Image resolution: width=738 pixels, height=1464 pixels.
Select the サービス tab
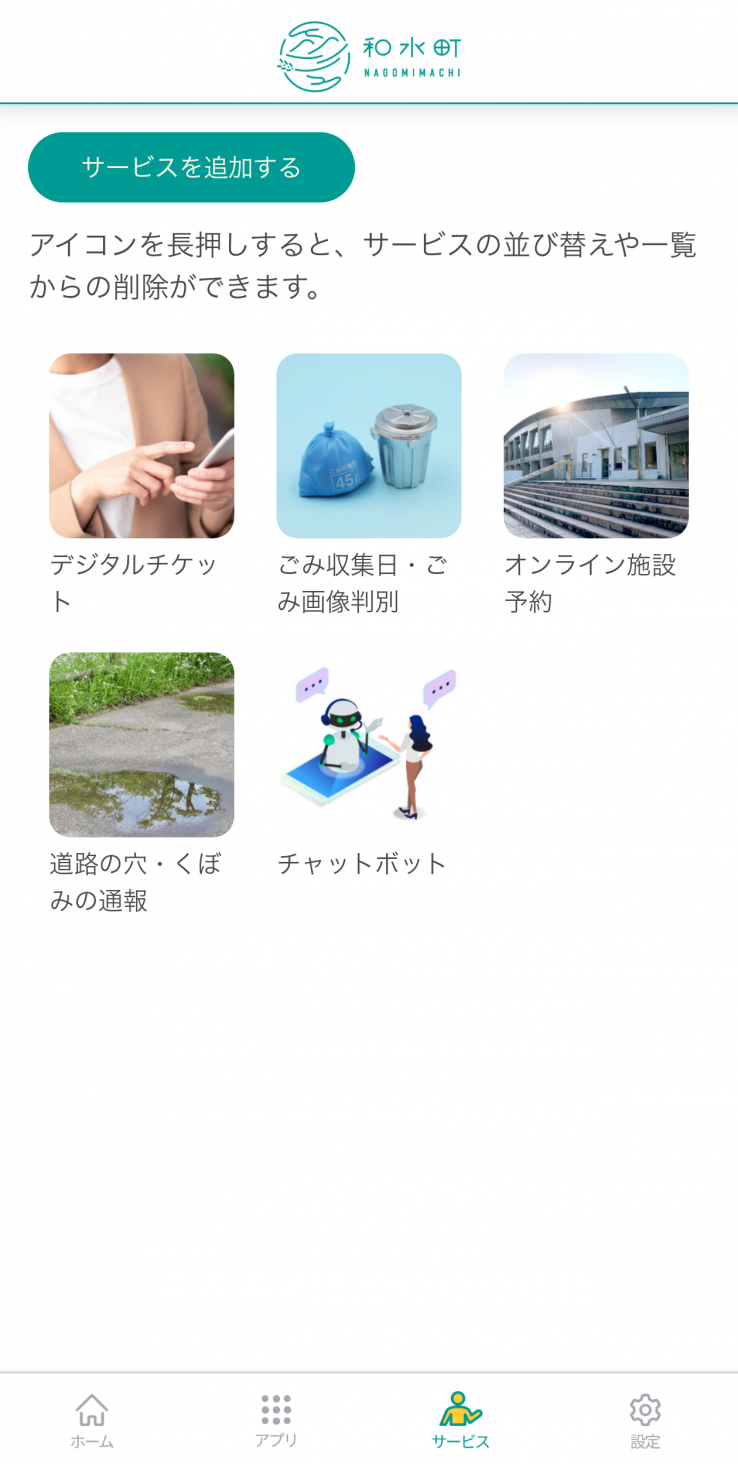(461, 1420)
